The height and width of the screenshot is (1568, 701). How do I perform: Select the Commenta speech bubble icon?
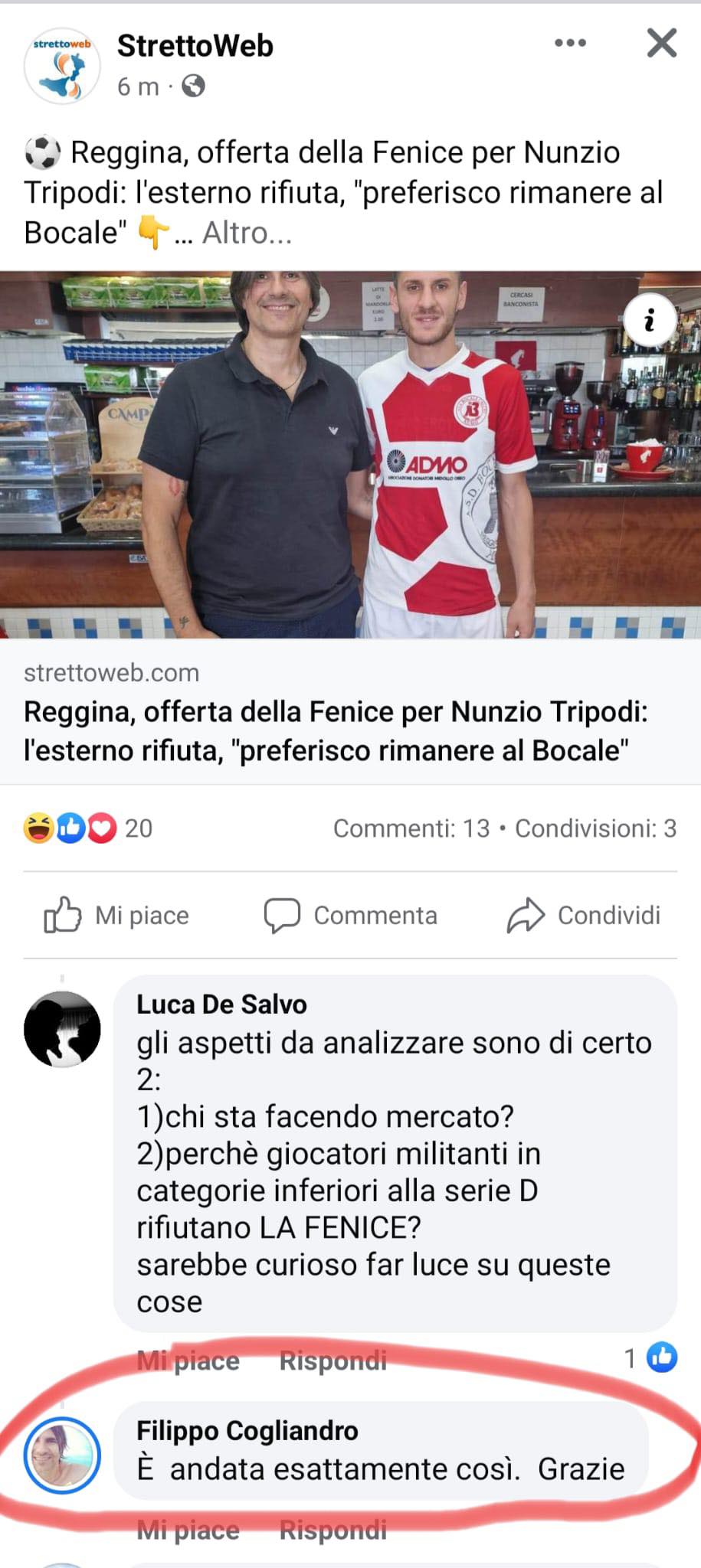[x=283, y=914]
